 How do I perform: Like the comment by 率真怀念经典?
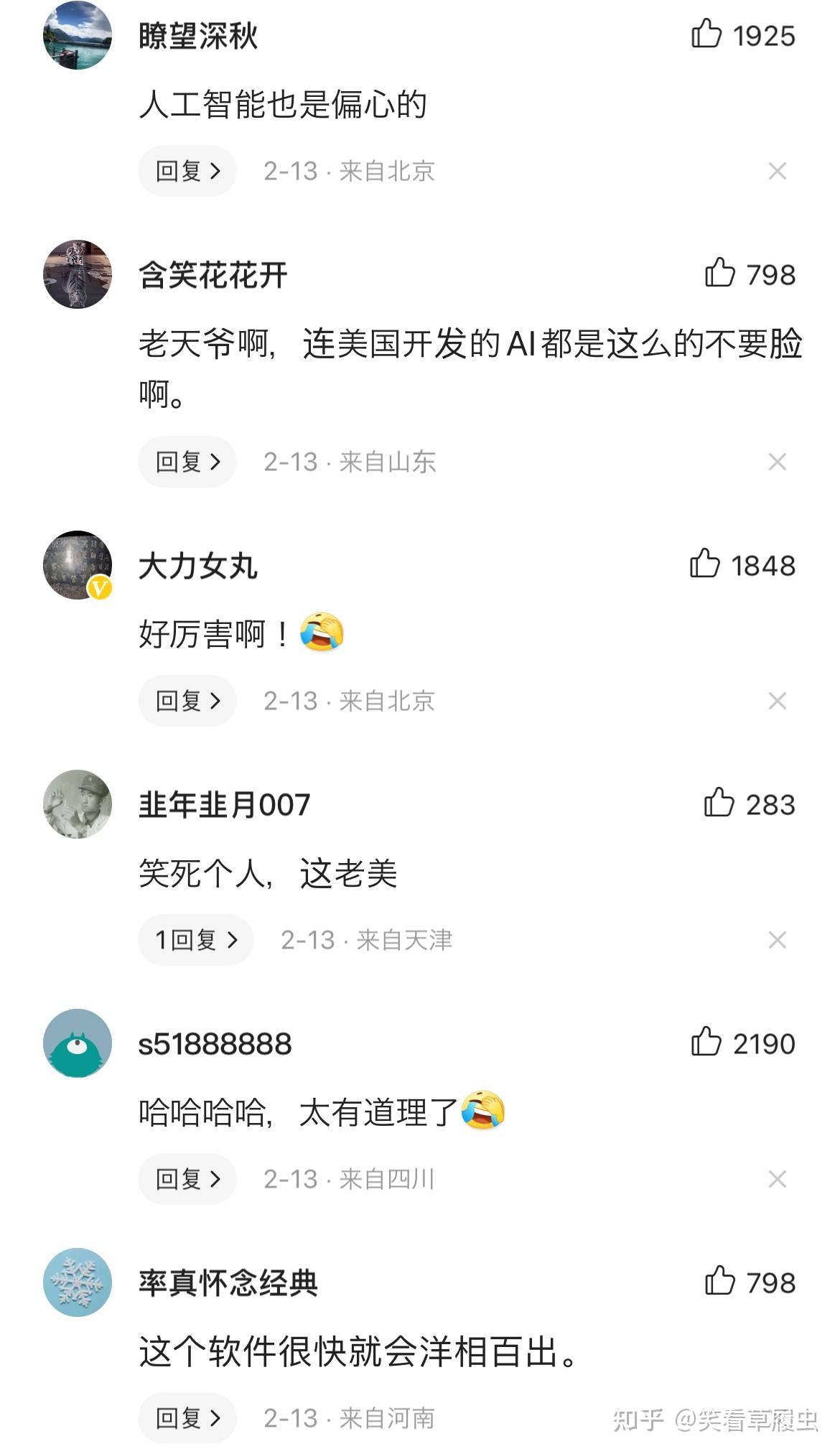720,1282
